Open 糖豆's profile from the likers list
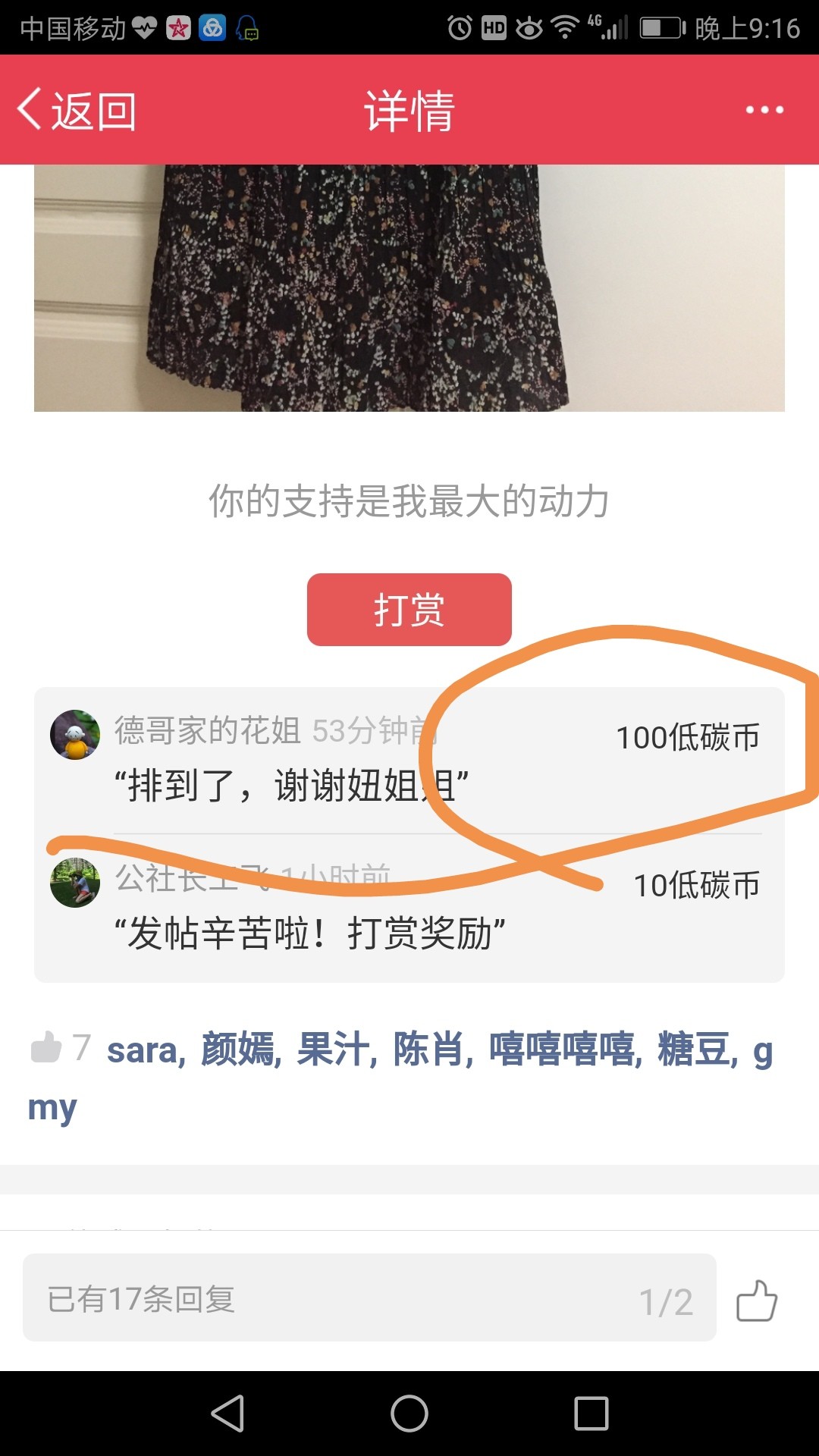This screenshot has height=1456, width=819. pos(696,1050)
